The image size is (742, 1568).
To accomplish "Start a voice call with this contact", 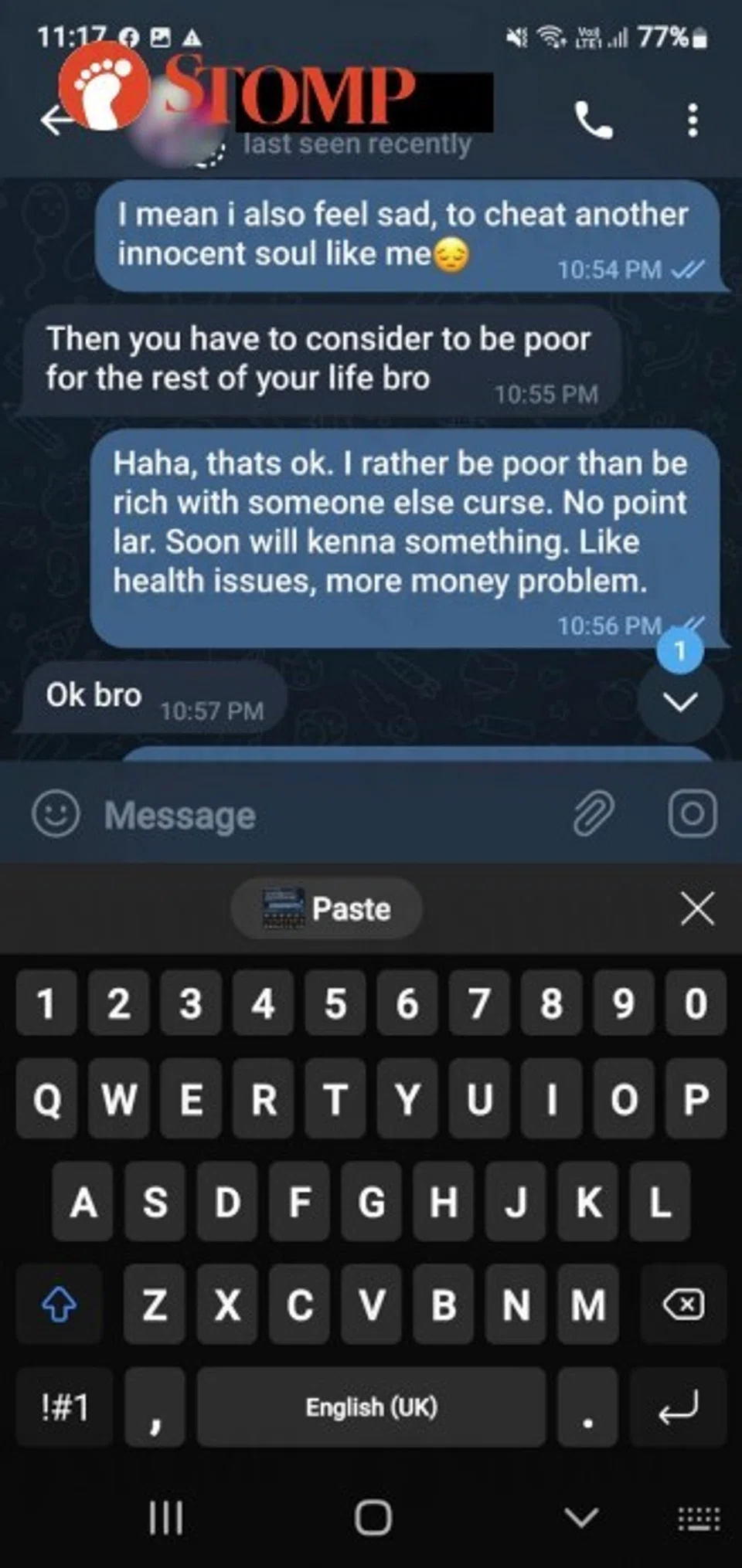I will pos(594,120).
